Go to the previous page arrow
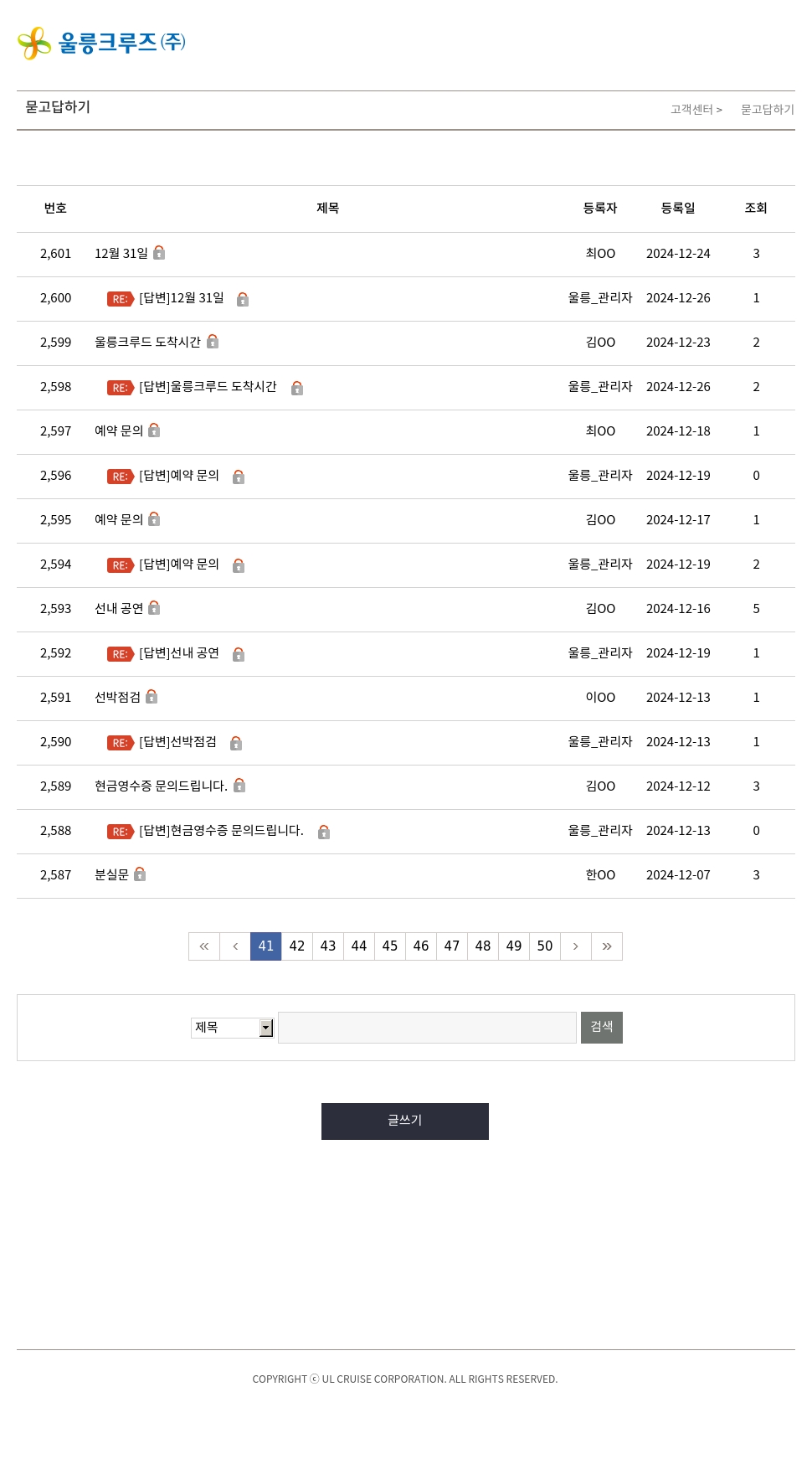Screen dimensions: 812x1459 (235, 946)
